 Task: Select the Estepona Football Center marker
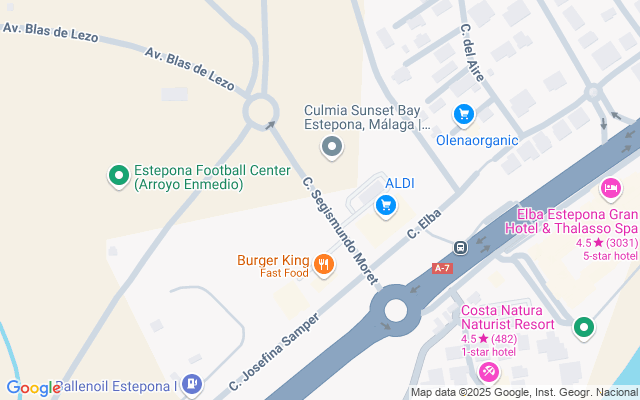[x=119, y=176]
